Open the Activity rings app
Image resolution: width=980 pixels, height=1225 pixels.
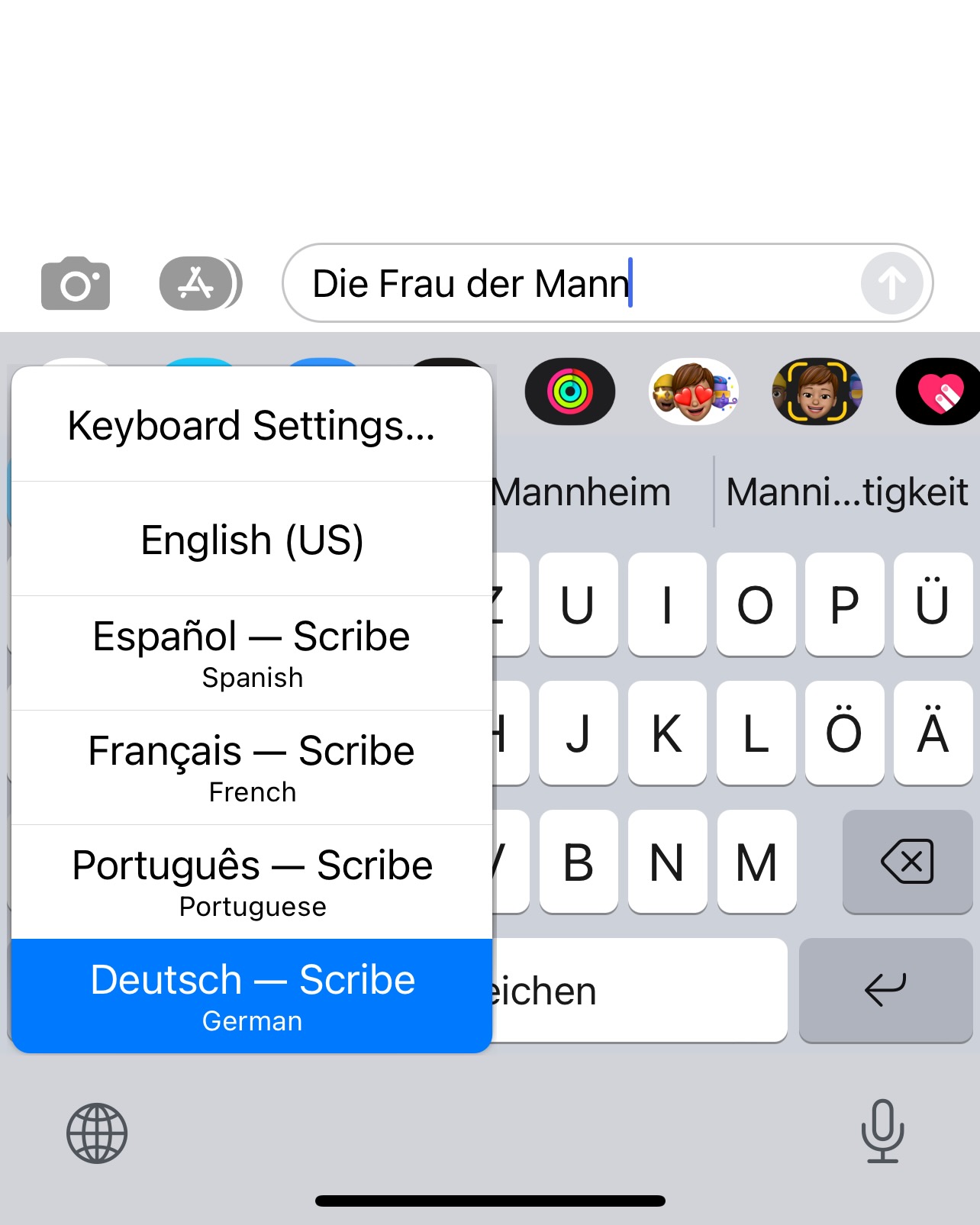[x=569, y=392]
